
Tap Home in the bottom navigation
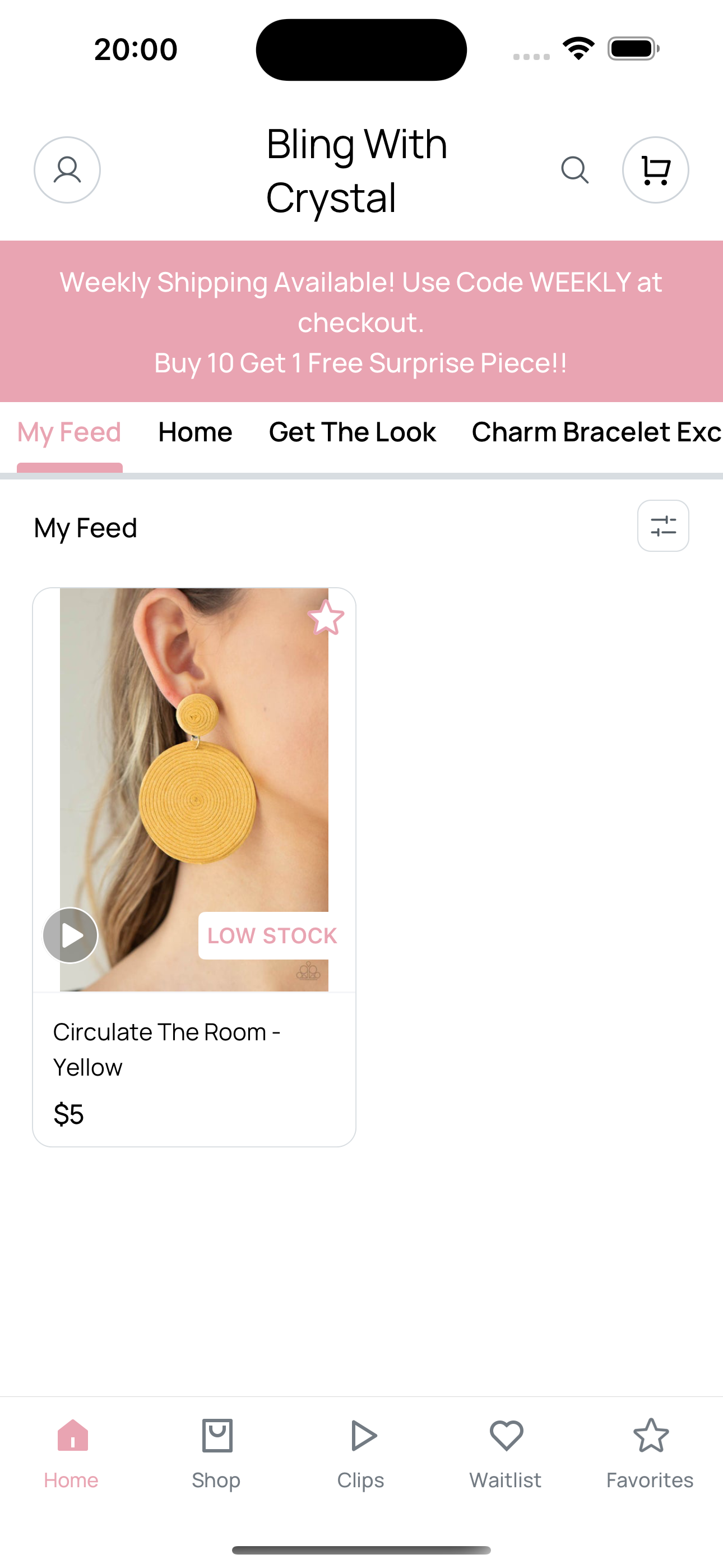[x=72, y=1454]
